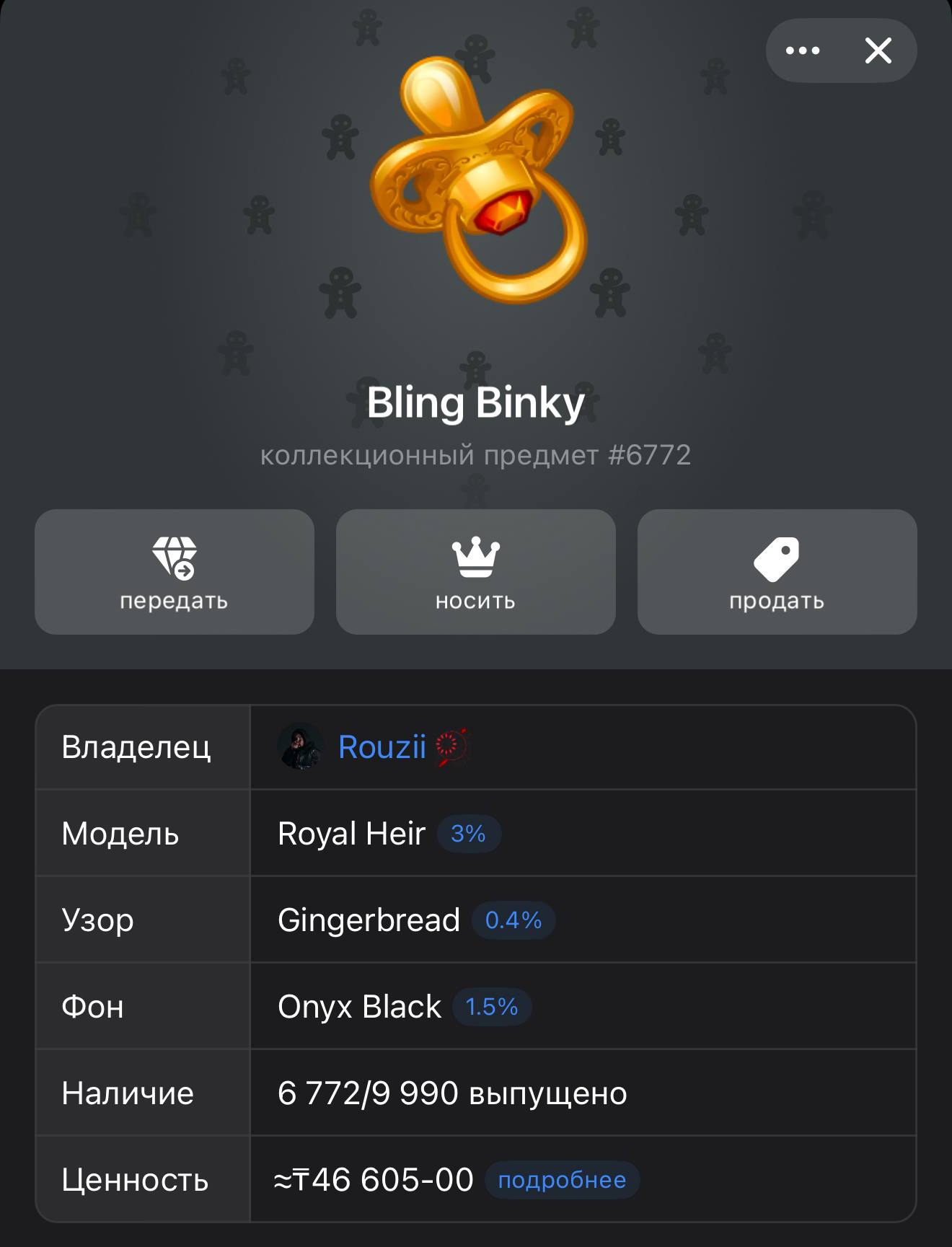Close the Bling Binky gift view
Image resolution: width=952 pixels, height=1247 pixels.
pyautogui.click(x=878, y=50)
